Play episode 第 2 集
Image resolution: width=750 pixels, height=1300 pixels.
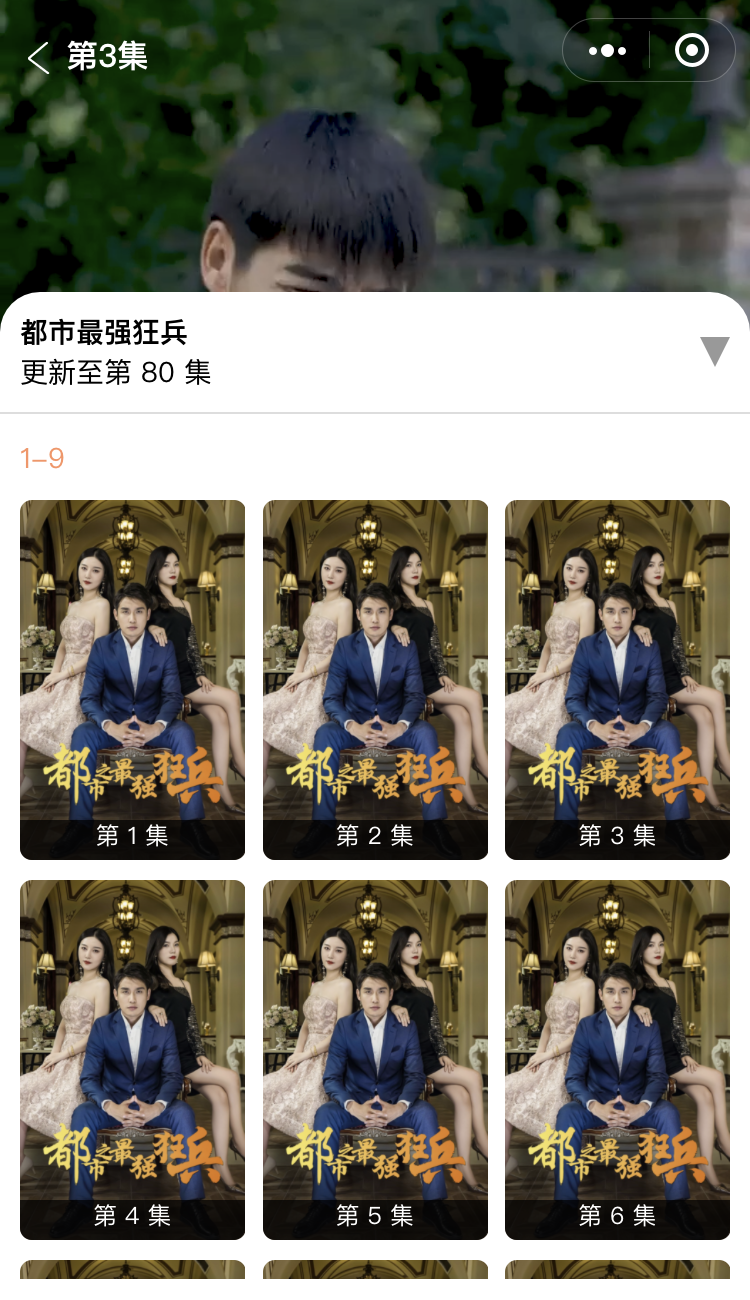coord(375,680)
